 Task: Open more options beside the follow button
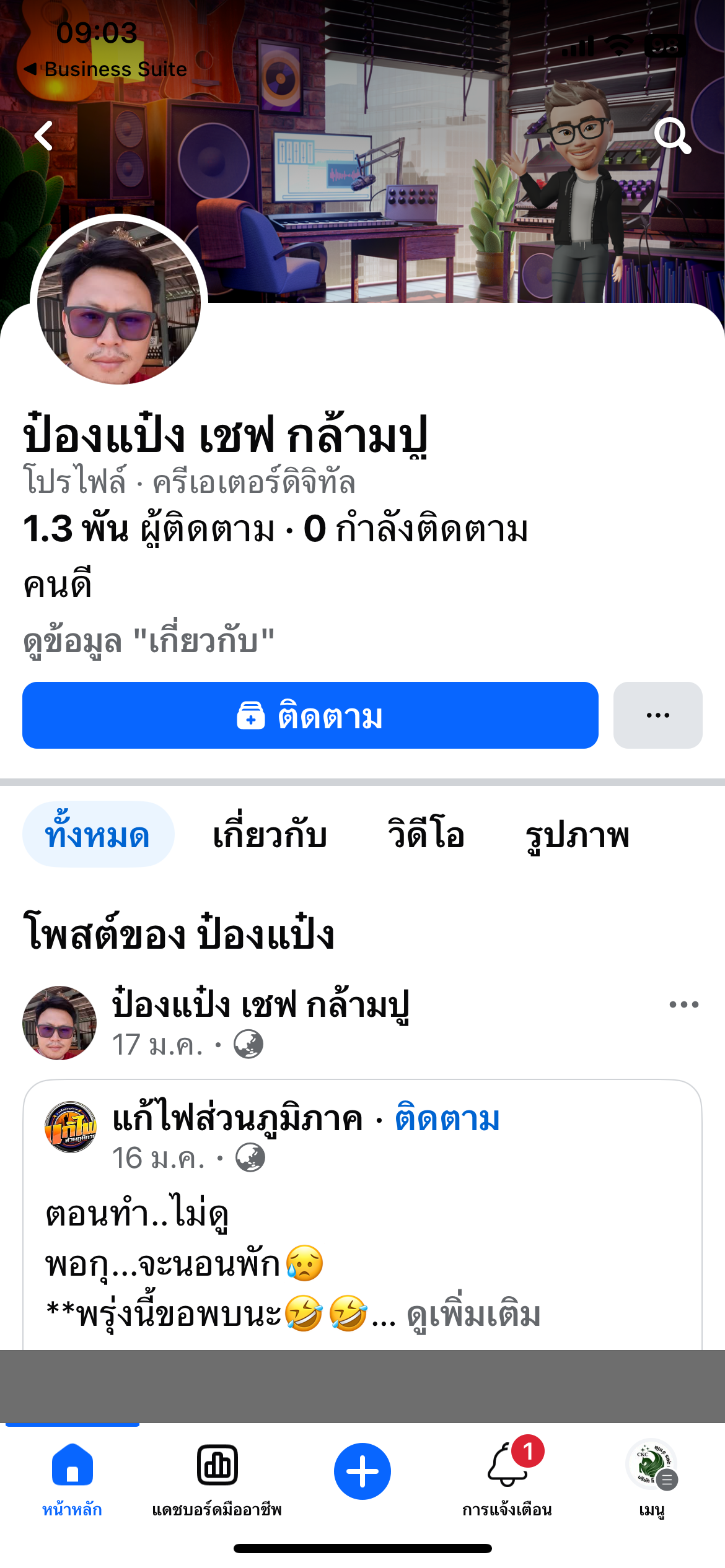point(657,716)
